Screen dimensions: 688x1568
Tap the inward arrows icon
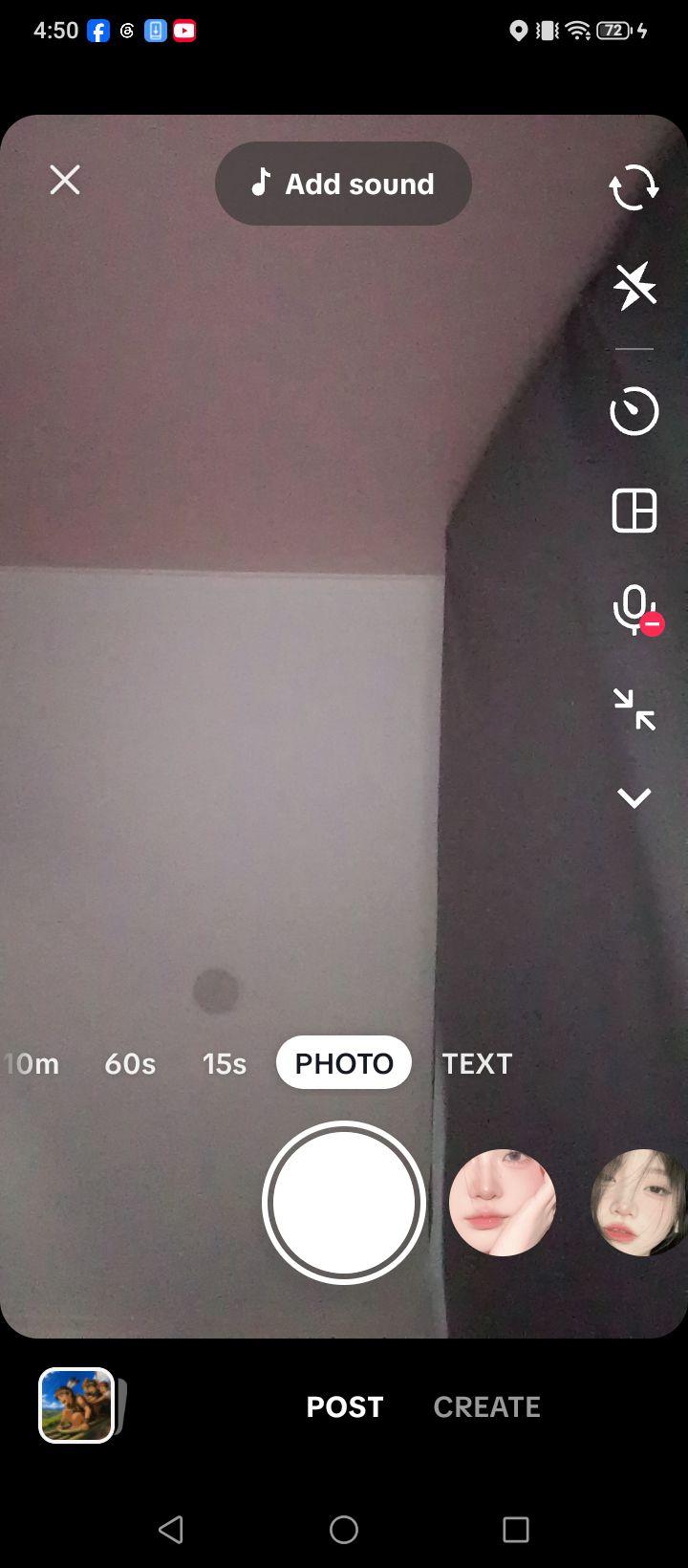click(x=634, y=709)
